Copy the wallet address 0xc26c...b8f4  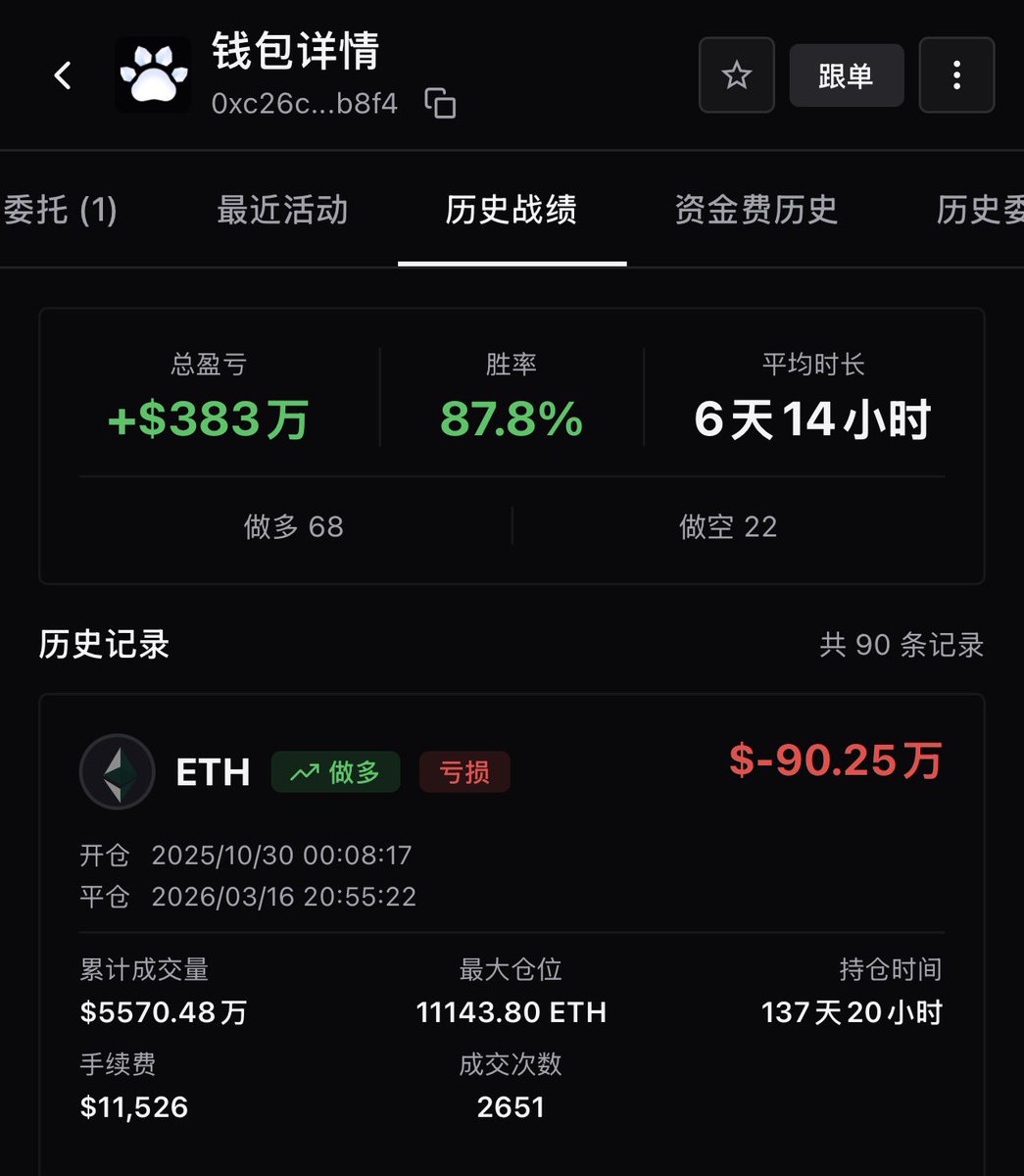point(440,103)
